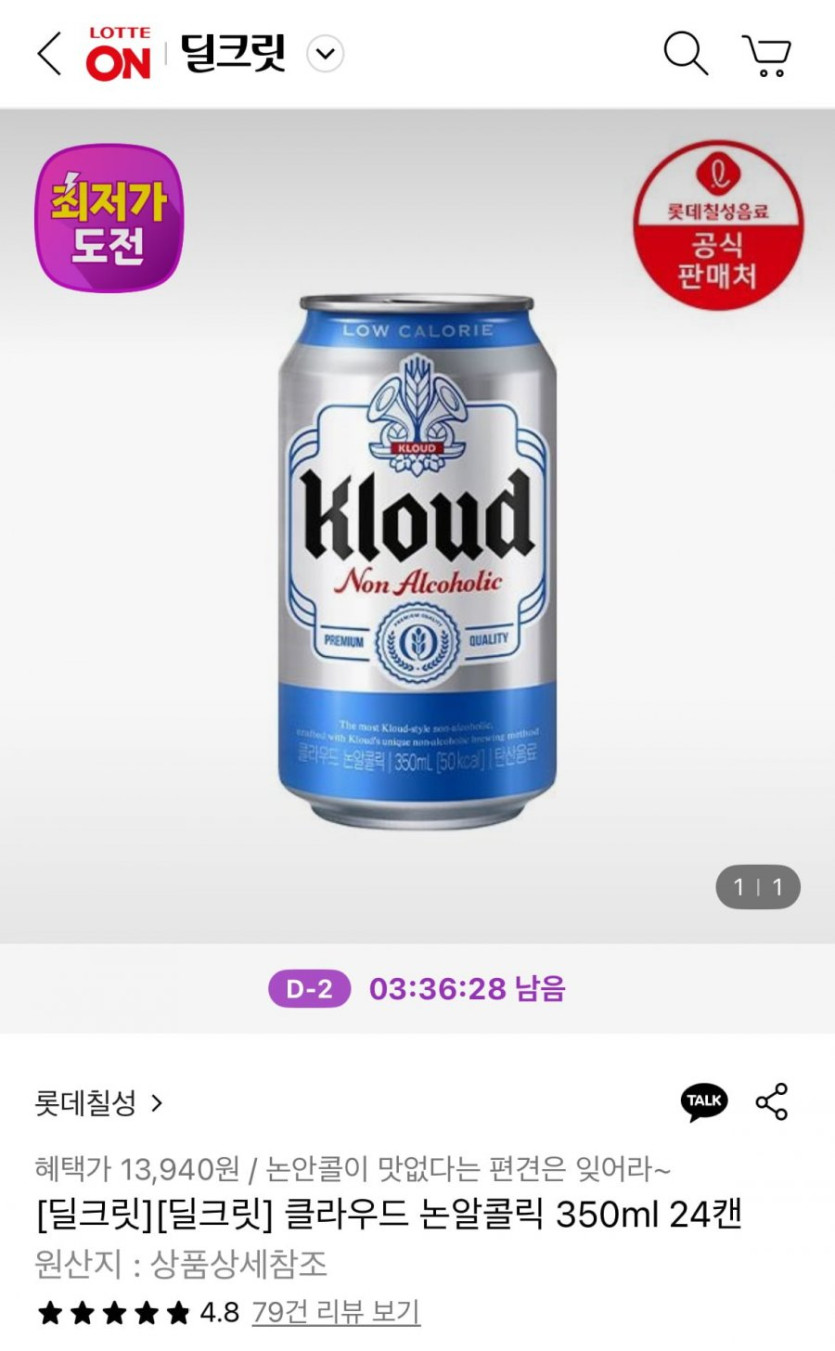The image size is (835, 1351).
Task: Open the shopping cart
Action: (x=766, y=55)
